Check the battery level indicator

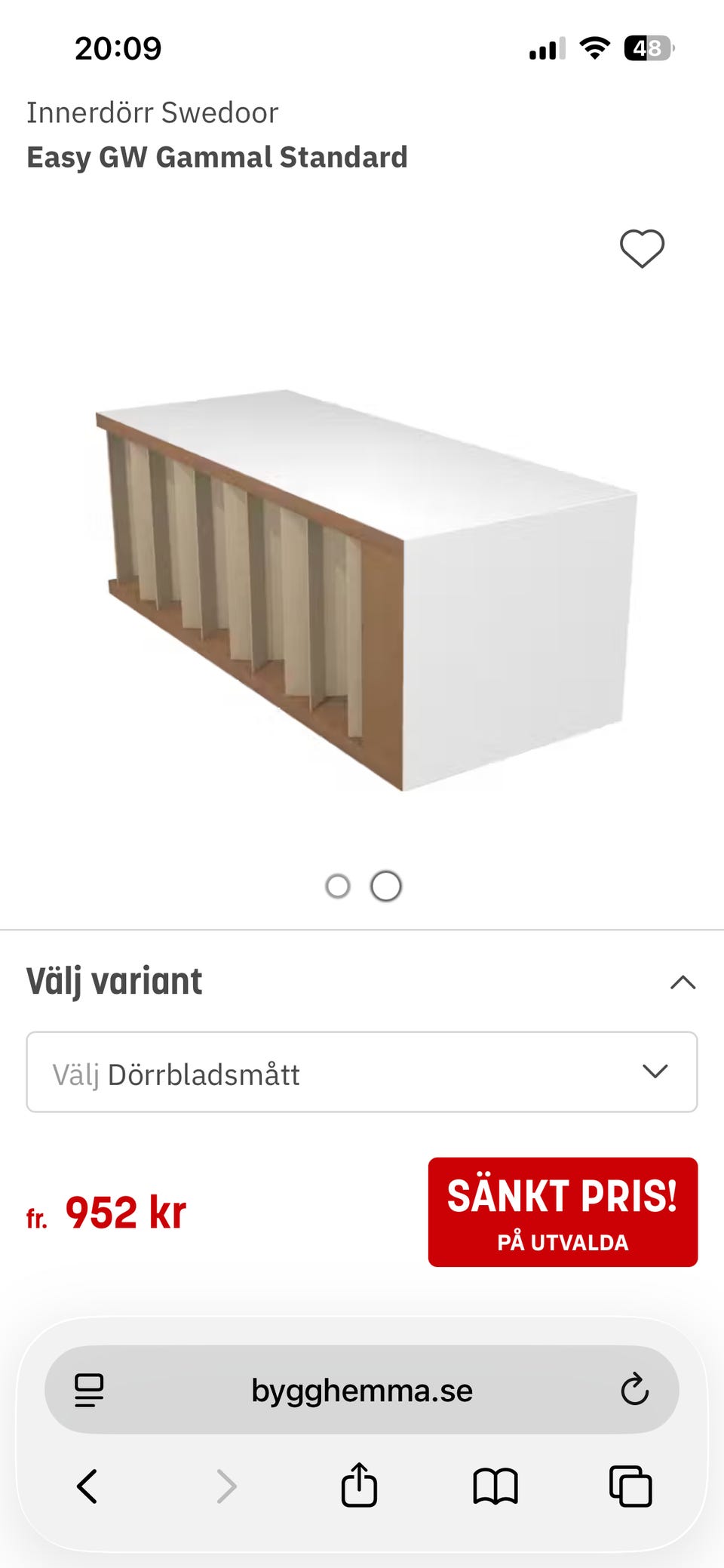point(647,48)
